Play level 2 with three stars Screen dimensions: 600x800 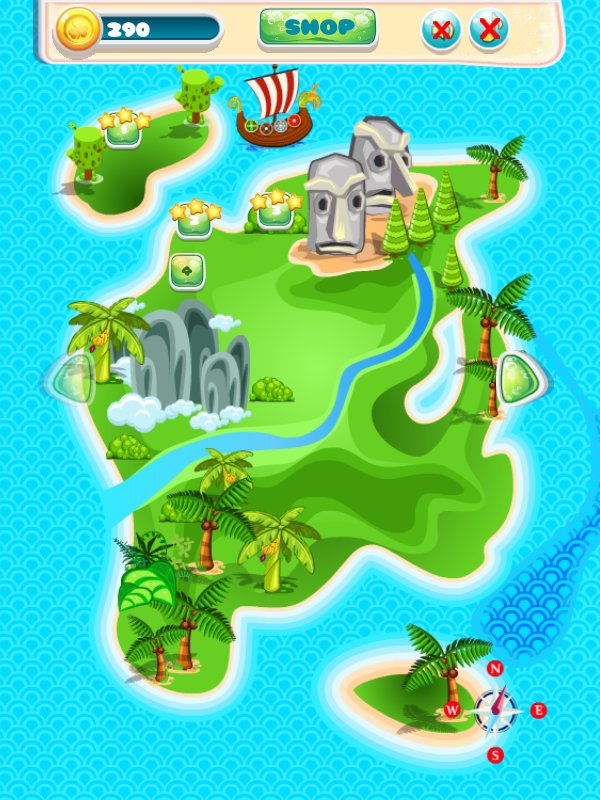(193, 223)
